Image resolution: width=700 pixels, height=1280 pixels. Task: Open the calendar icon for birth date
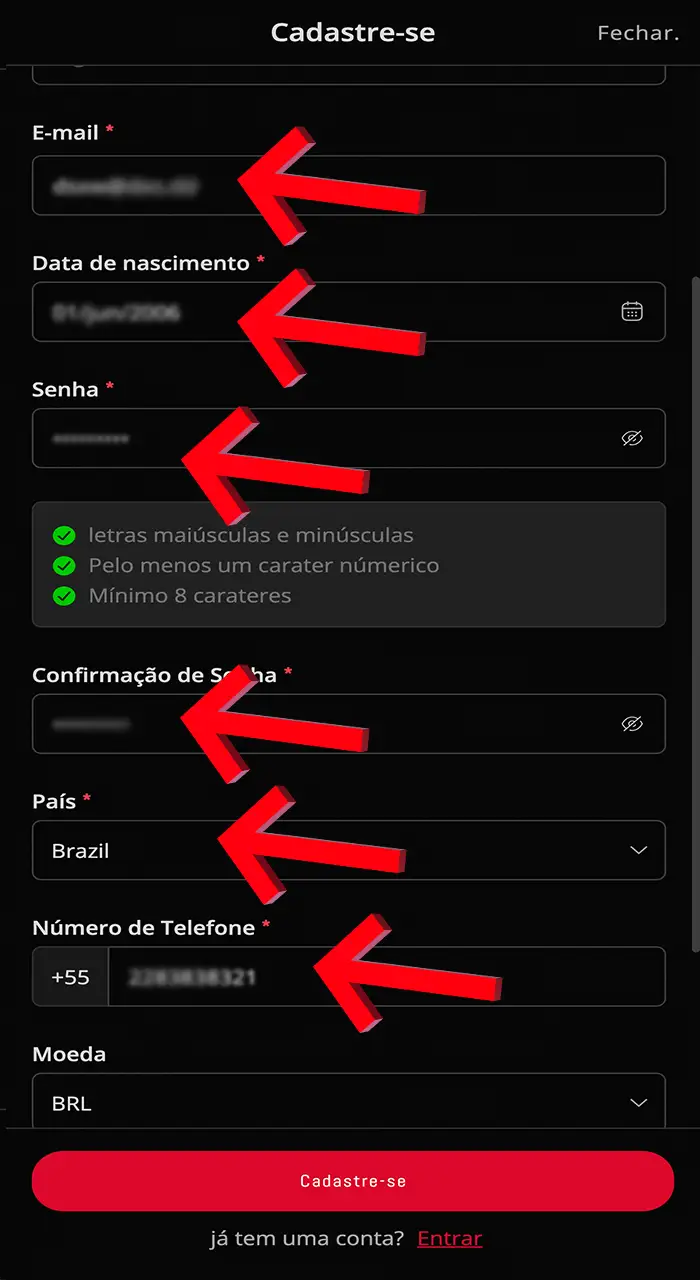(x=632, y=311)
